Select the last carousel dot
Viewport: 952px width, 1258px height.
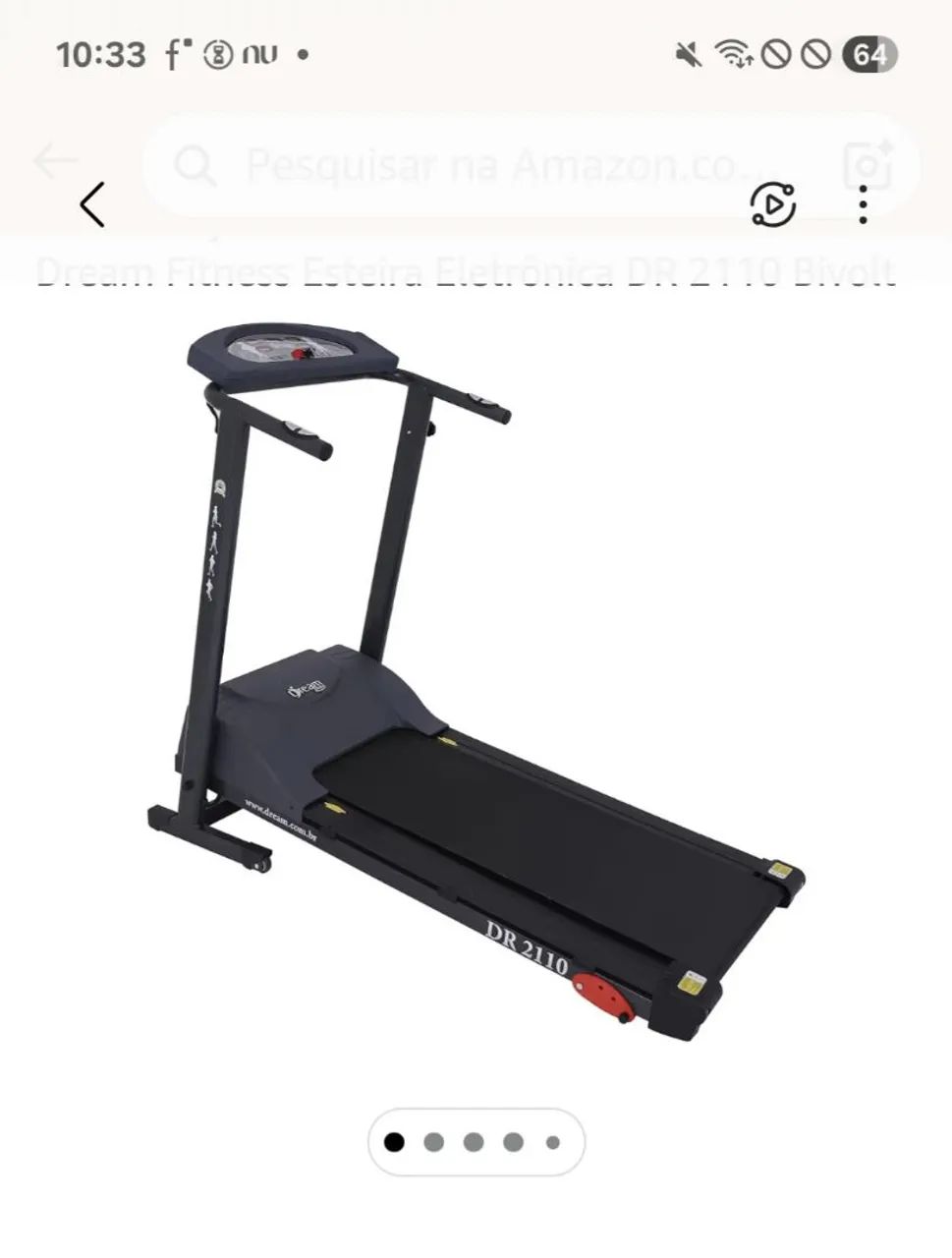[554, 1141]
